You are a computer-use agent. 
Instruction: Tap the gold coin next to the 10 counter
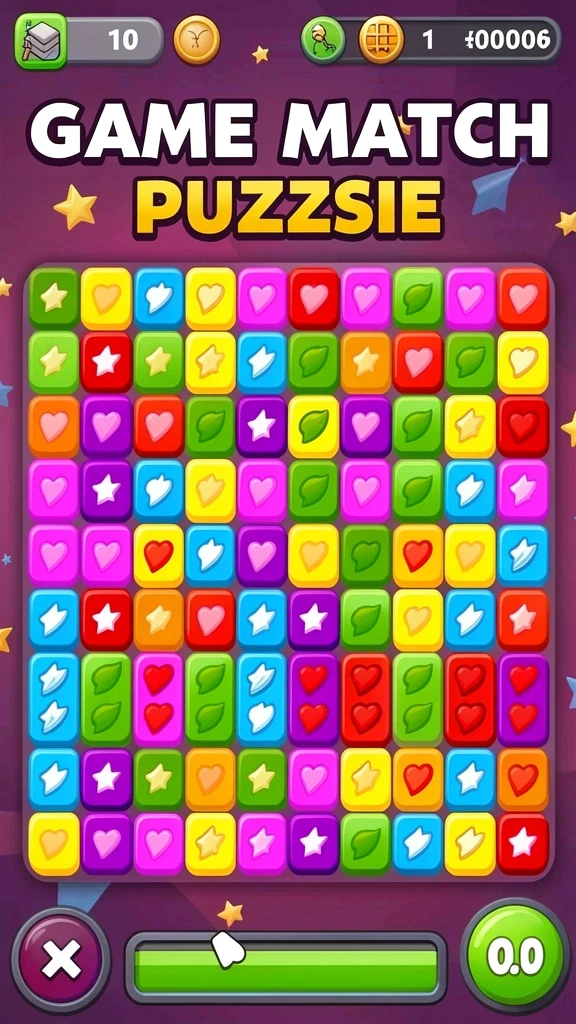197,40
